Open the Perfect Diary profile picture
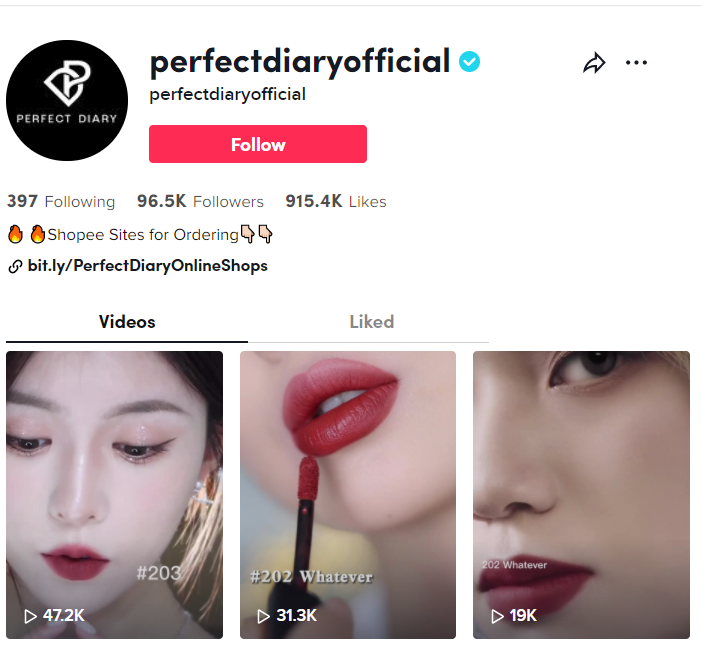The width and height of the screenshot is (701, 647). [x=67, y=101]
